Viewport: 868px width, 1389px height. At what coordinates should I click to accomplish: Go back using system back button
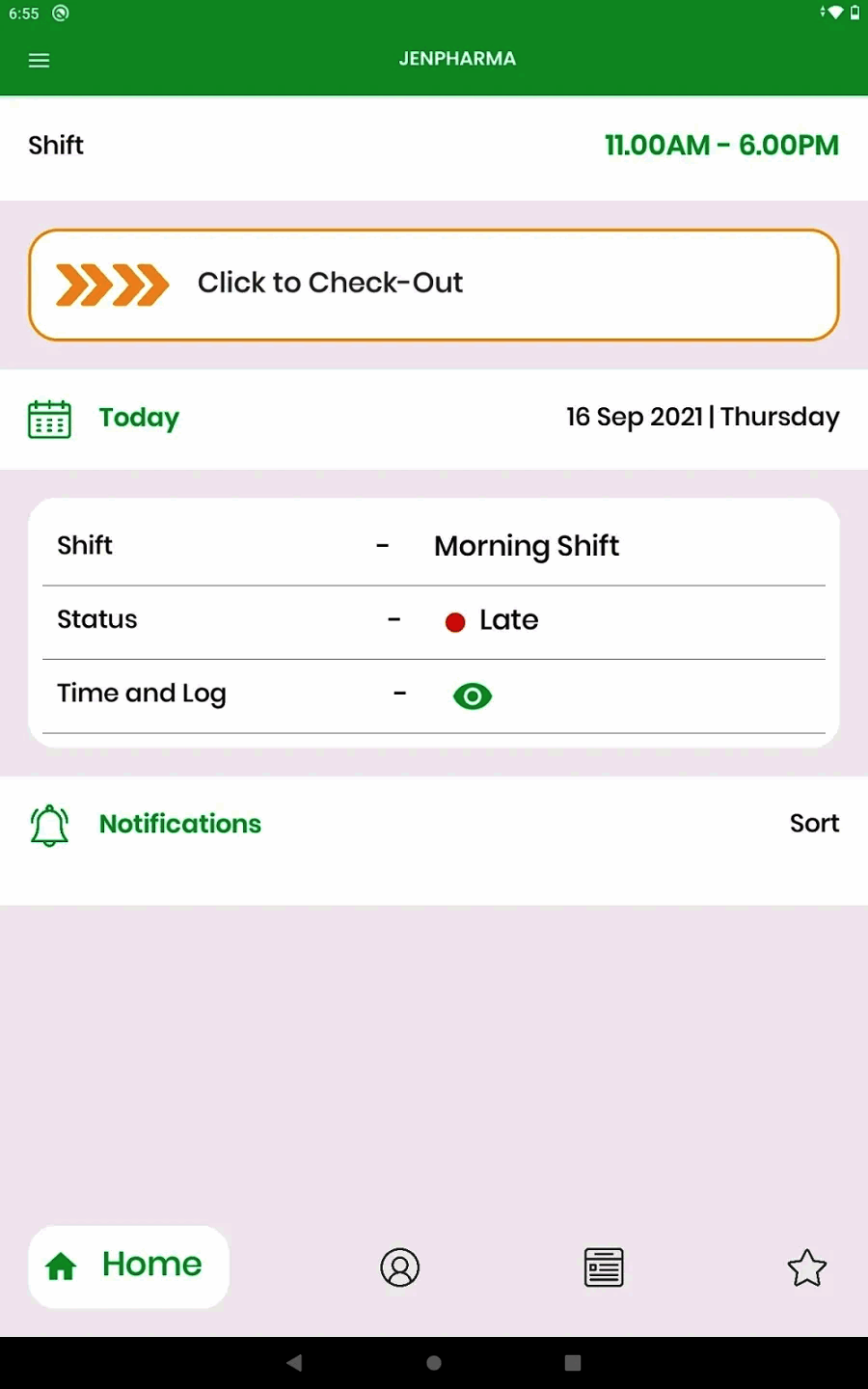[295, 1362]
